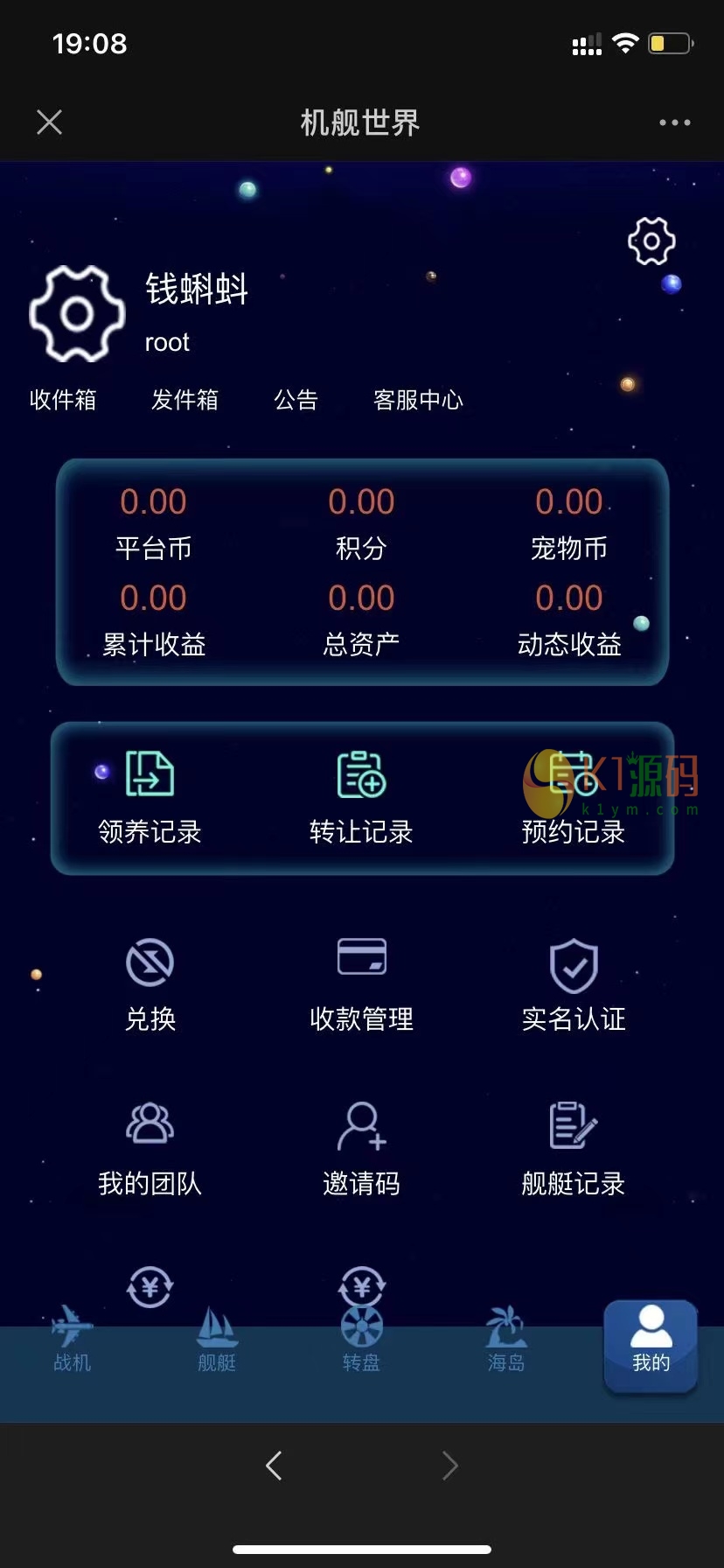This screenshot has height=1568, width=724.
Task: Close the 机舰世界 page
Action: pos(50,122)
